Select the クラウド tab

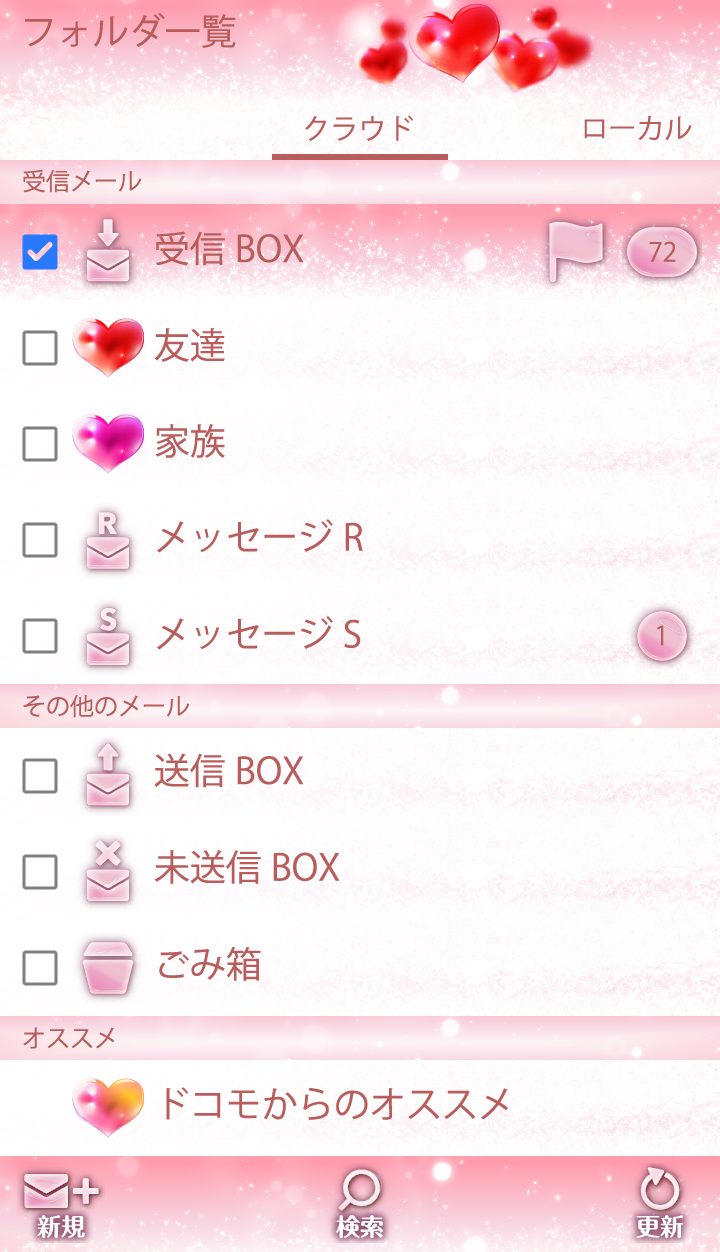coord(359,129)
